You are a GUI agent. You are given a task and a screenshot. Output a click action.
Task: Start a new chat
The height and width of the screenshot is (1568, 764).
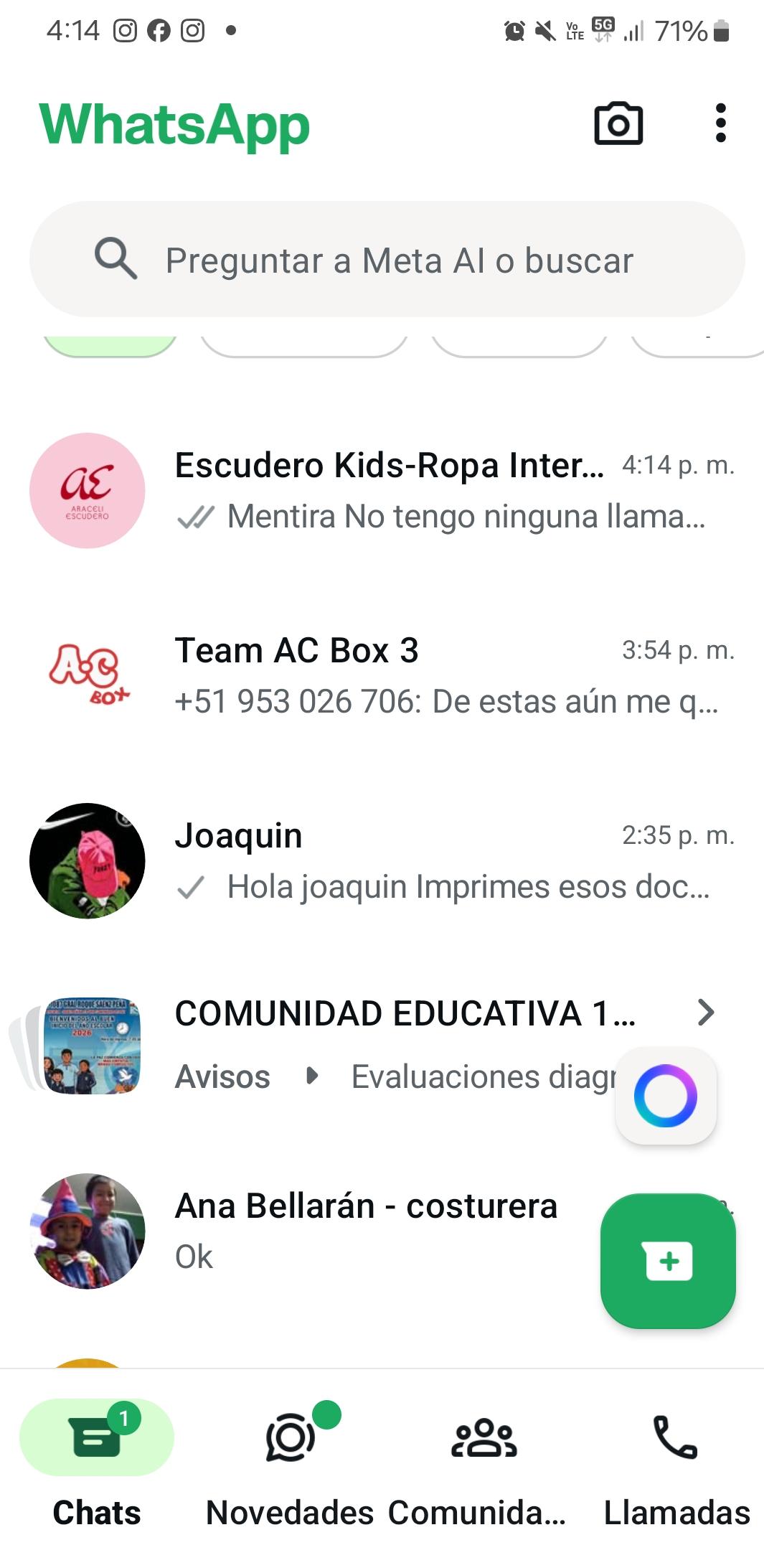(x=668, y=1260)
